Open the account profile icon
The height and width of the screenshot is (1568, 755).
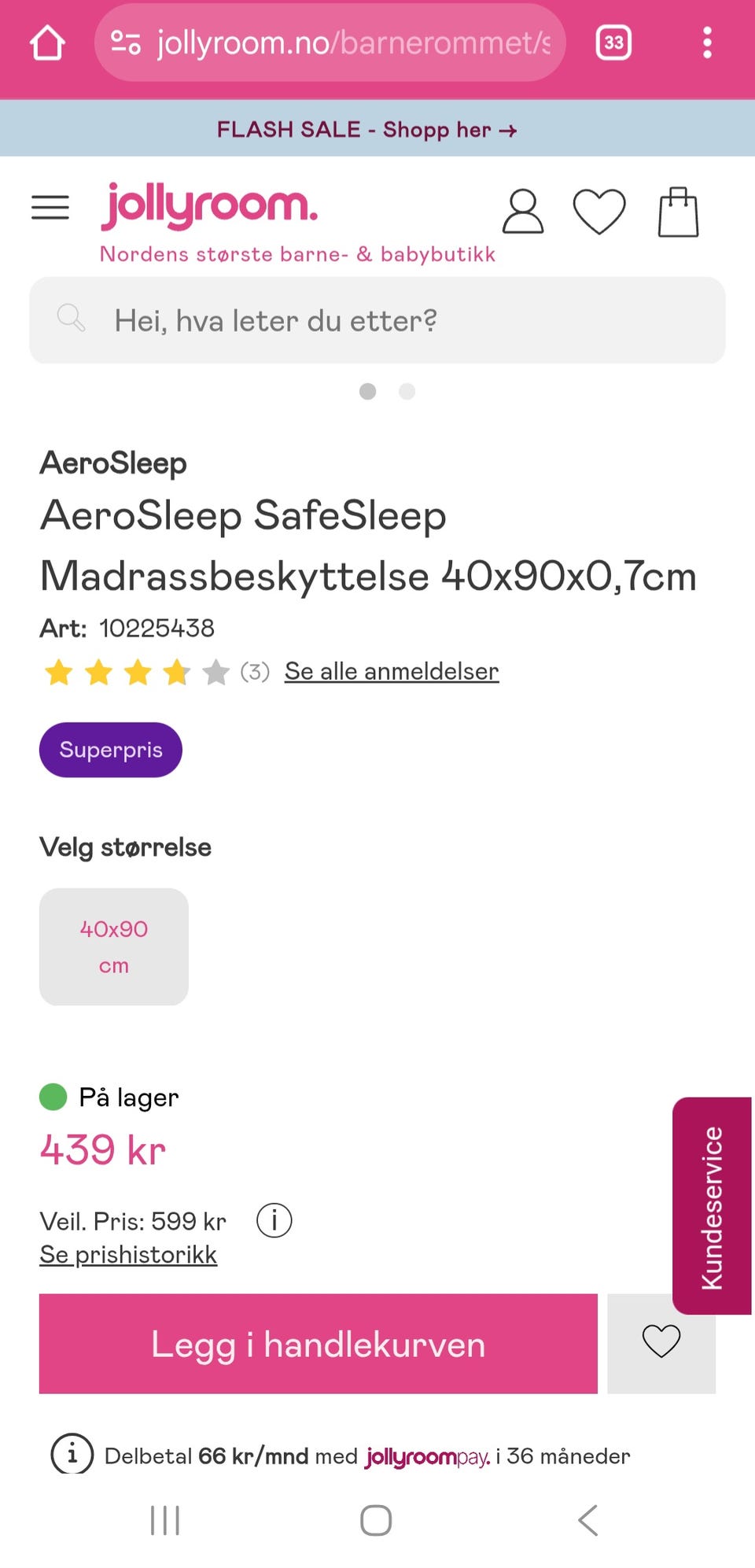coord(522,210)
